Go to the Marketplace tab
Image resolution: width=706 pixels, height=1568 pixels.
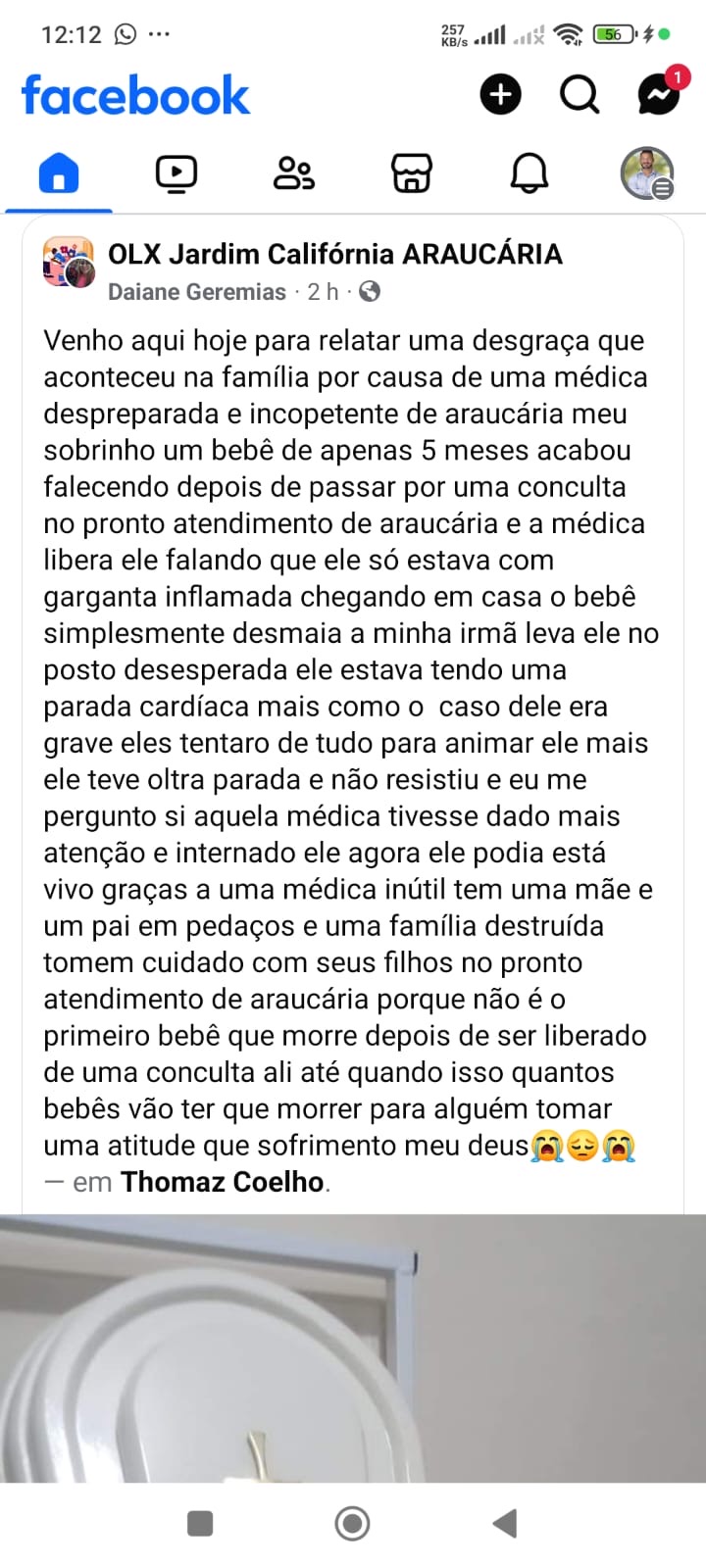[x=412, y=174]
